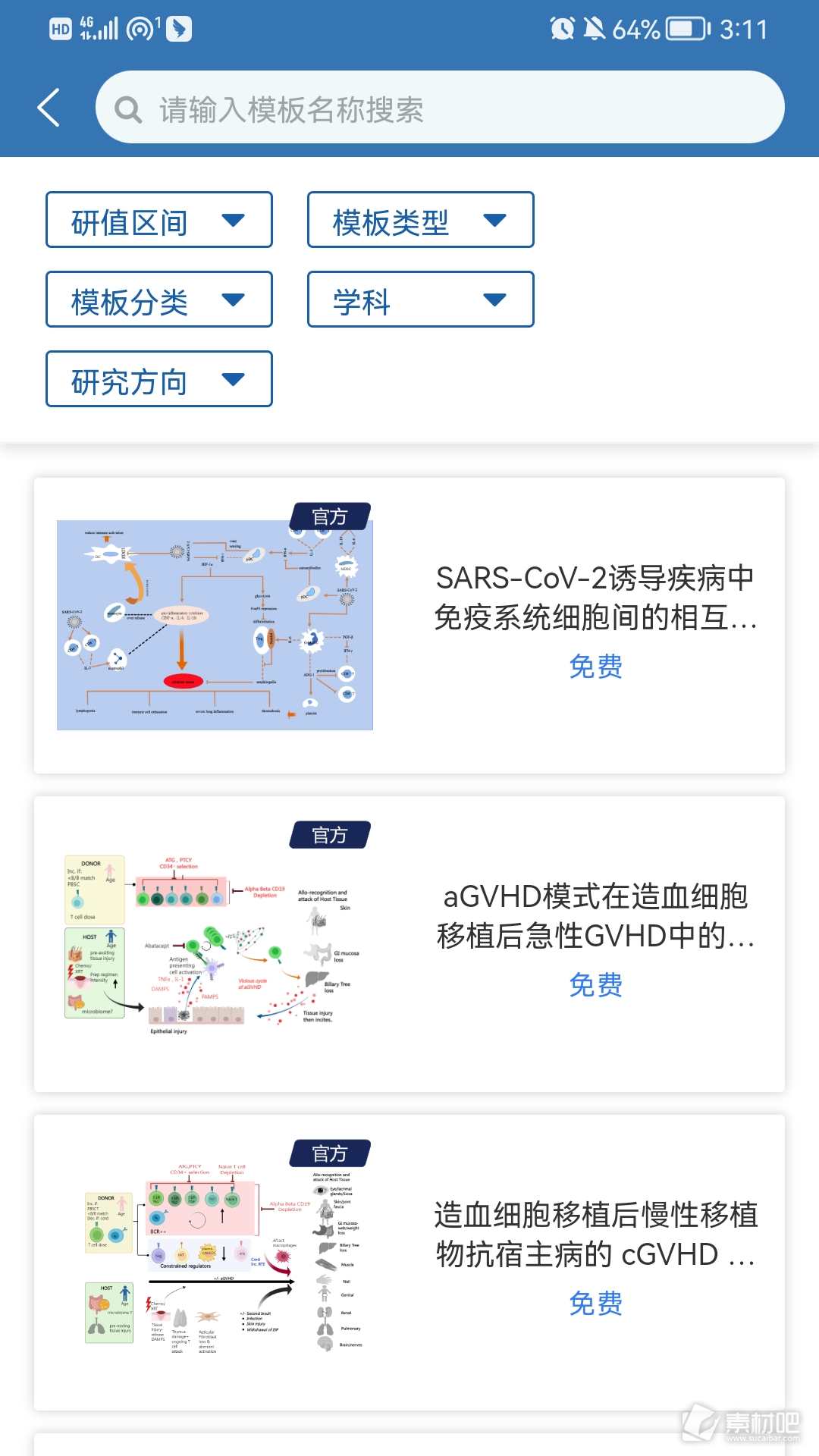Open the 研究方向 dropdown
Screen dimensions: 819x1456
pyautogui.click(x=159, y=379)
